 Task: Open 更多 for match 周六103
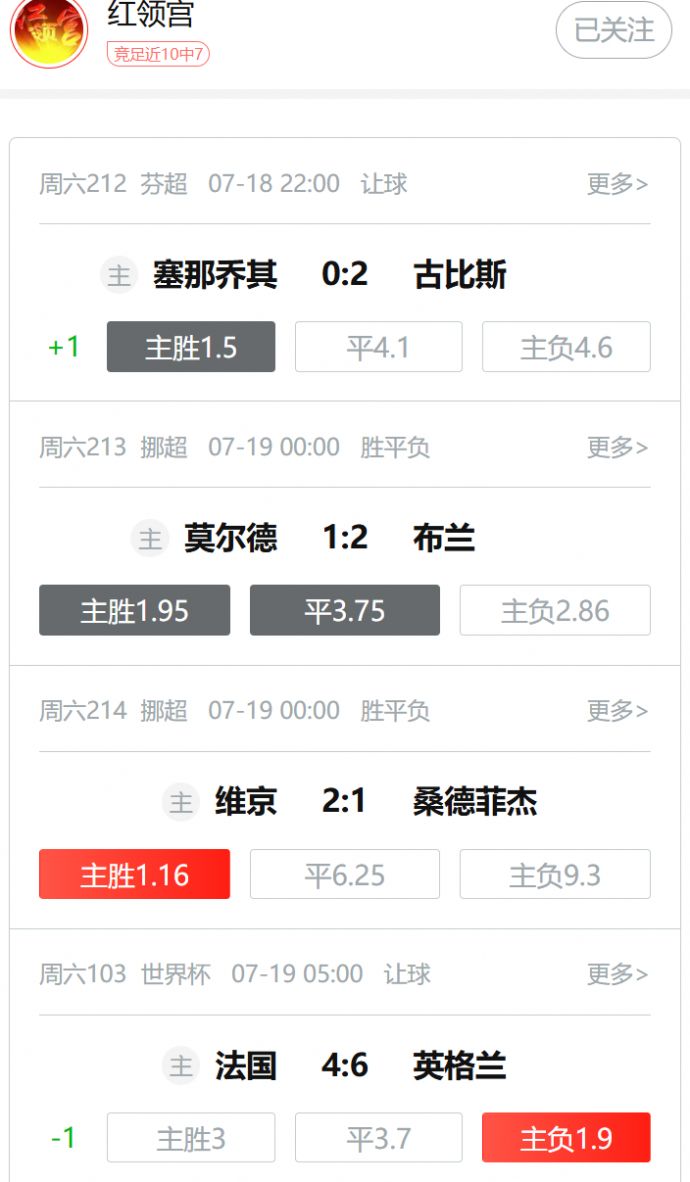[x=617, y=974]
